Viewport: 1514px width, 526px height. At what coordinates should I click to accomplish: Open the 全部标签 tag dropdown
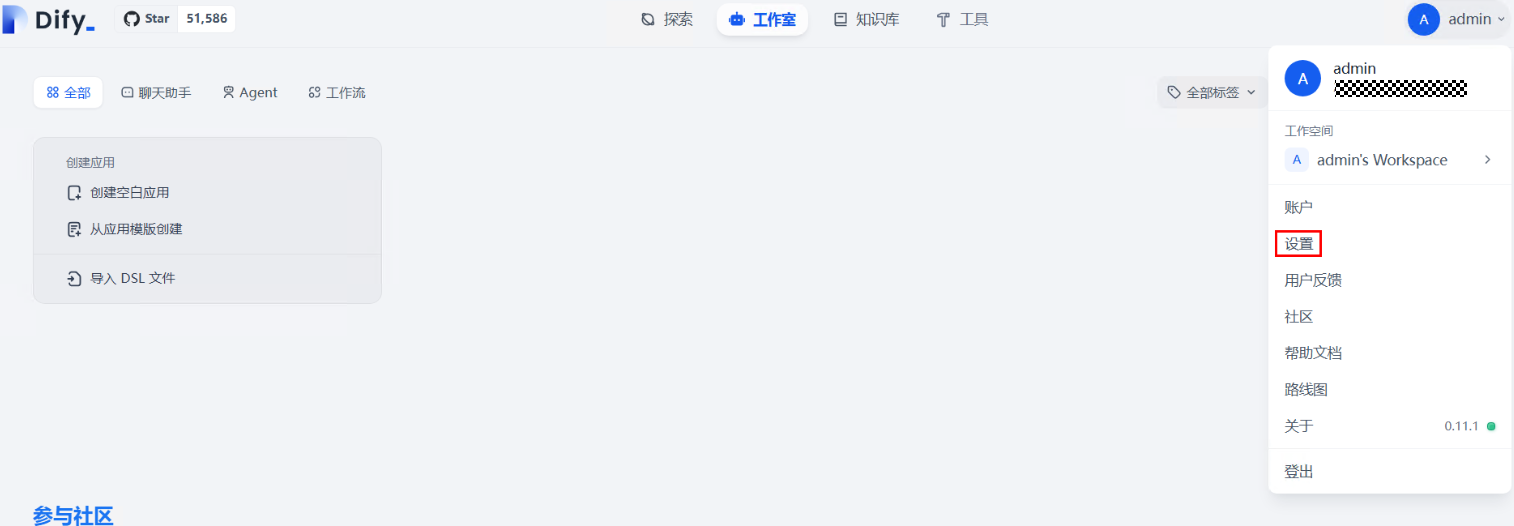(x=1212, y=92)
